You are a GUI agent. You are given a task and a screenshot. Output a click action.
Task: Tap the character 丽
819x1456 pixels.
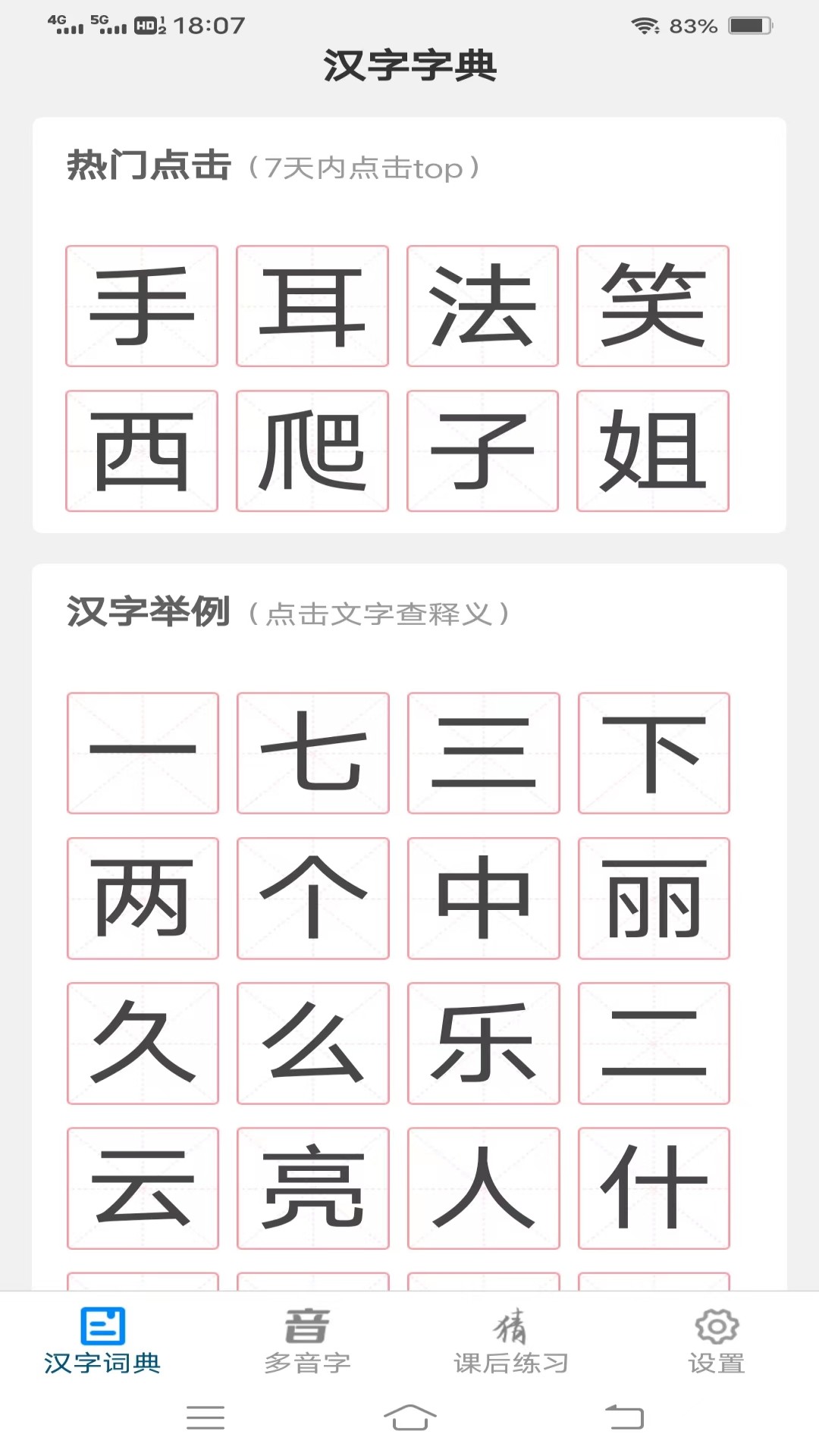pyautogui.click(x=654, y=898)
